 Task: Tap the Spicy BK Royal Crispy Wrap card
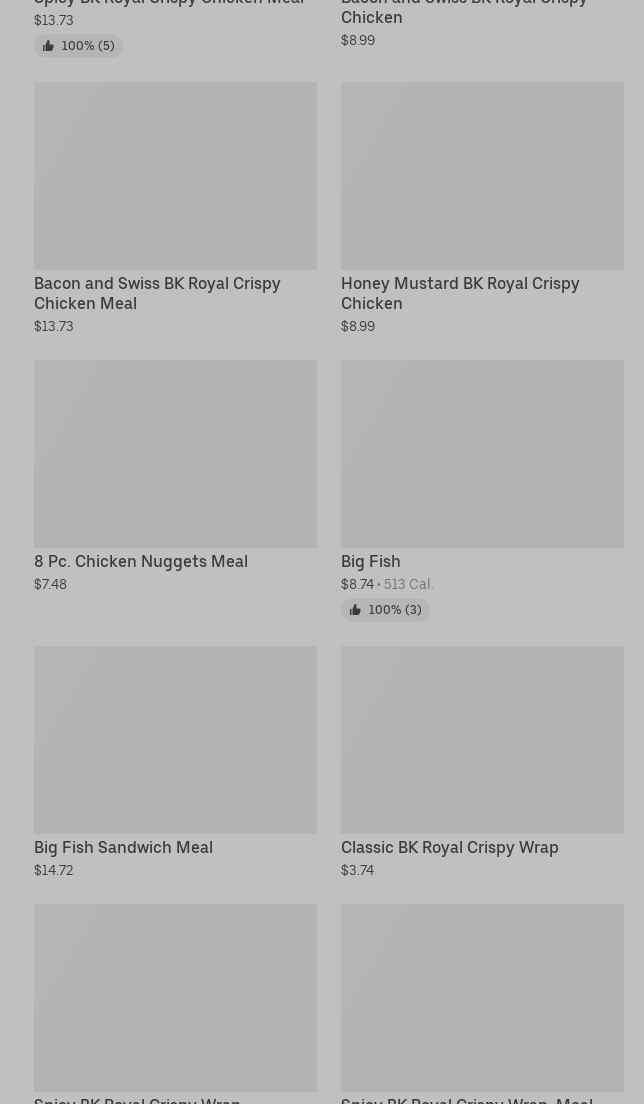(175, 998)
